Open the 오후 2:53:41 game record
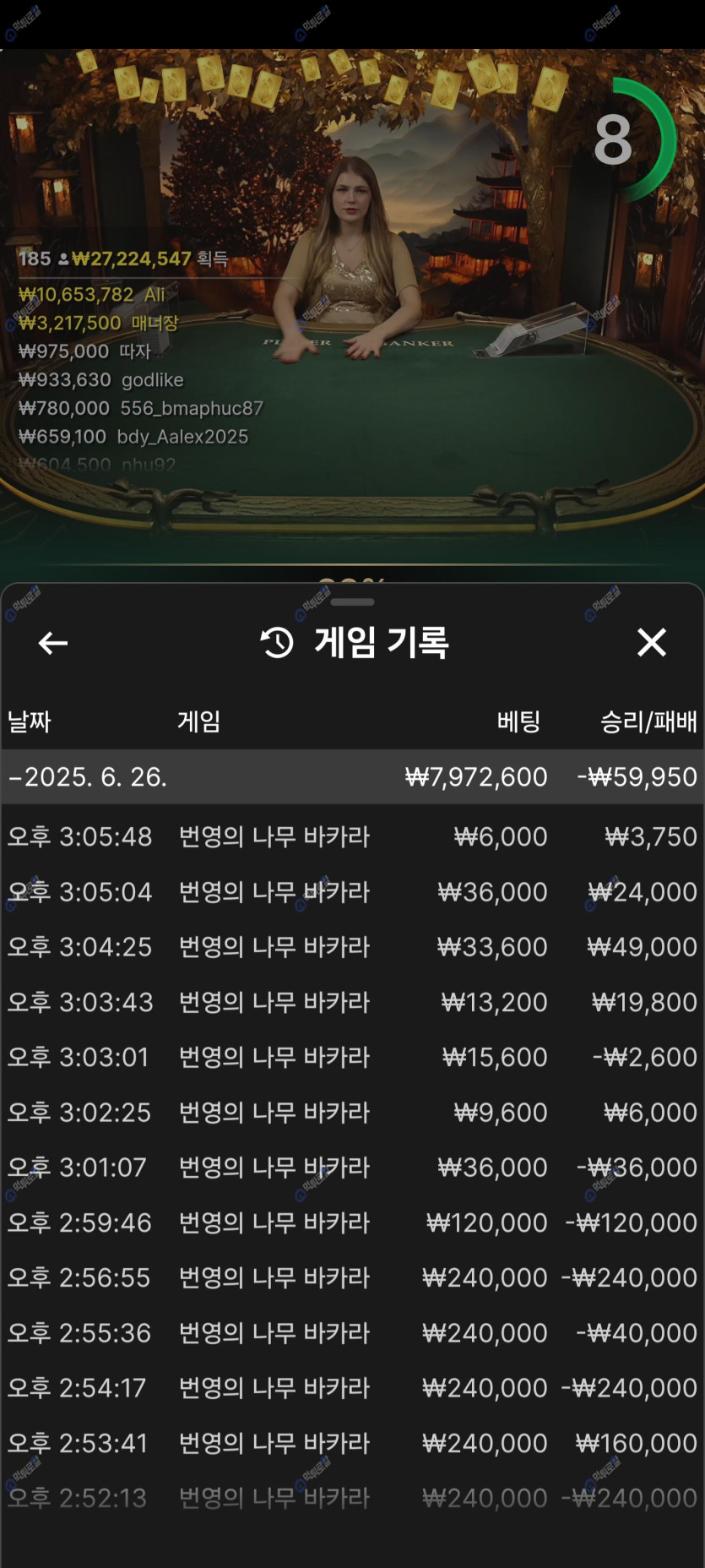This screenshot has height=1568, width=705. 352,1443
